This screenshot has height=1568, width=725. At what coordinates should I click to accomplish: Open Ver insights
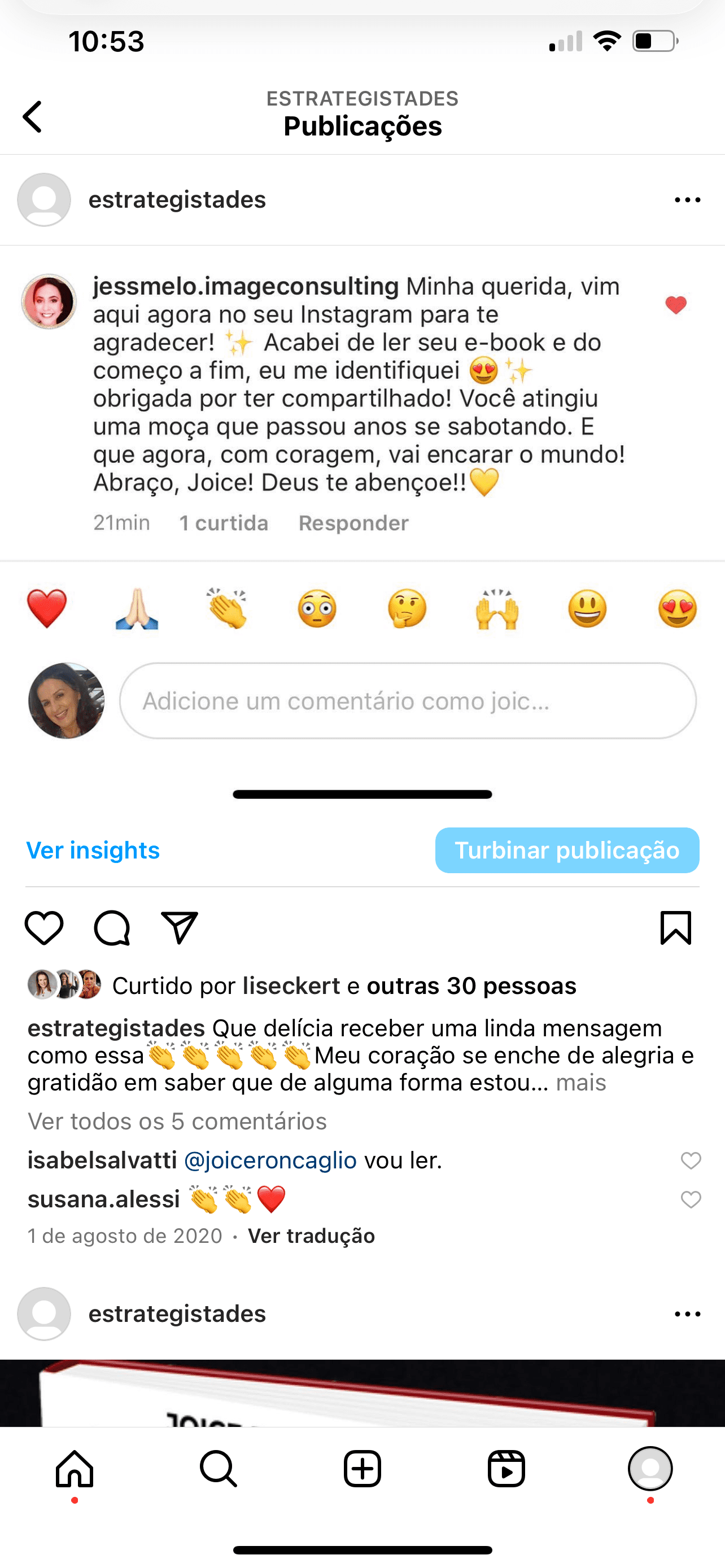[x=93, y=851]
